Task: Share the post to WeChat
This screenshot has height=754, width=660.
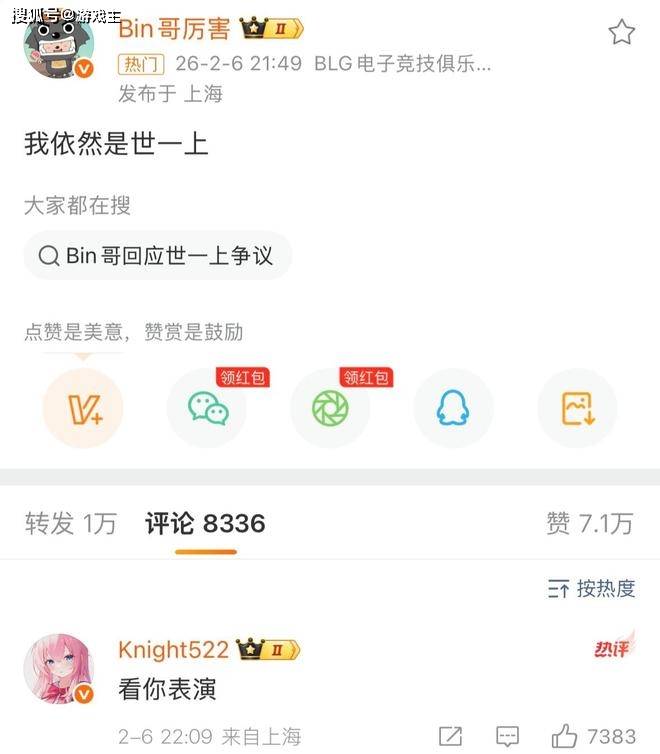Action: click(207, 408)
